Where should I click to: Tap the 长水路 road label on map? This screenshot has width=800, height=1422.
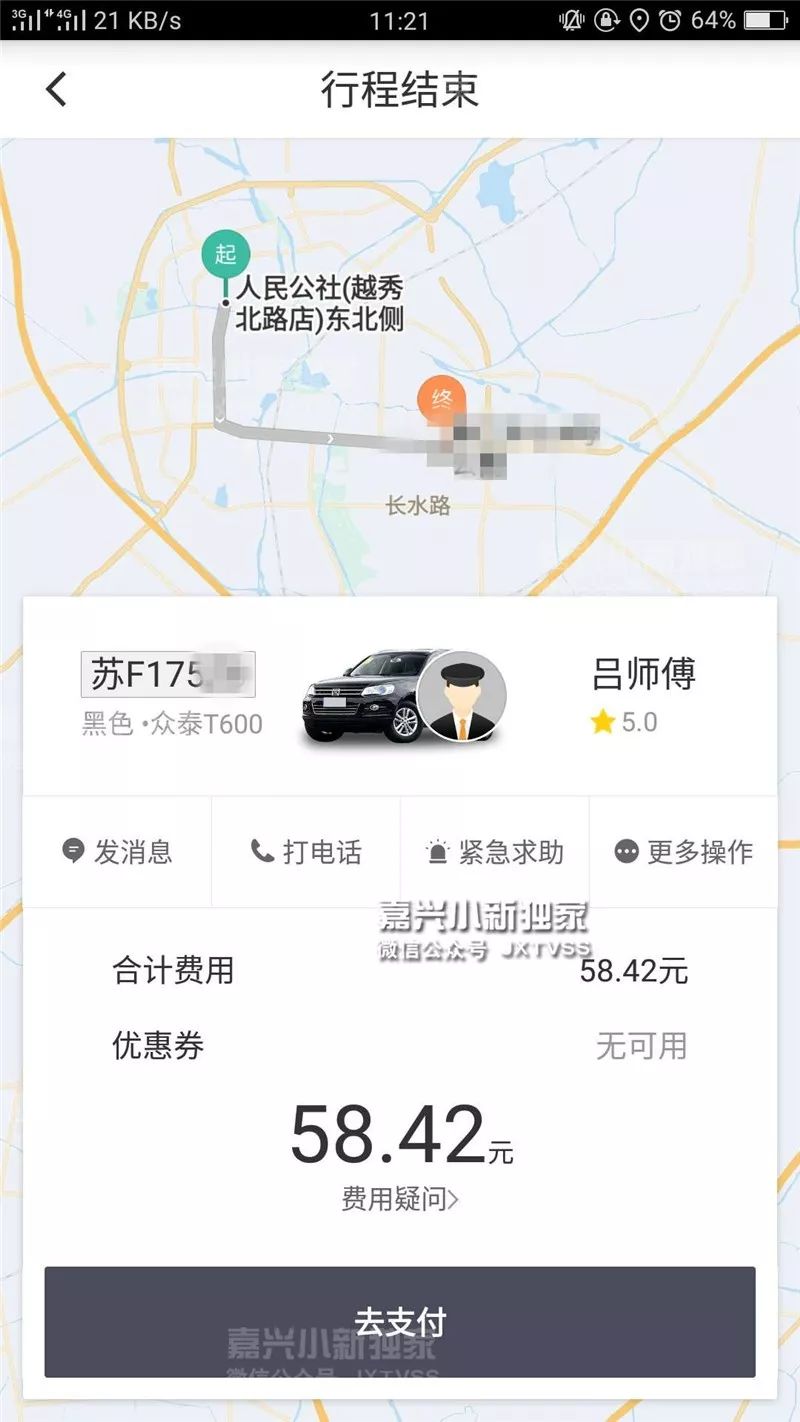pos(420,503)
